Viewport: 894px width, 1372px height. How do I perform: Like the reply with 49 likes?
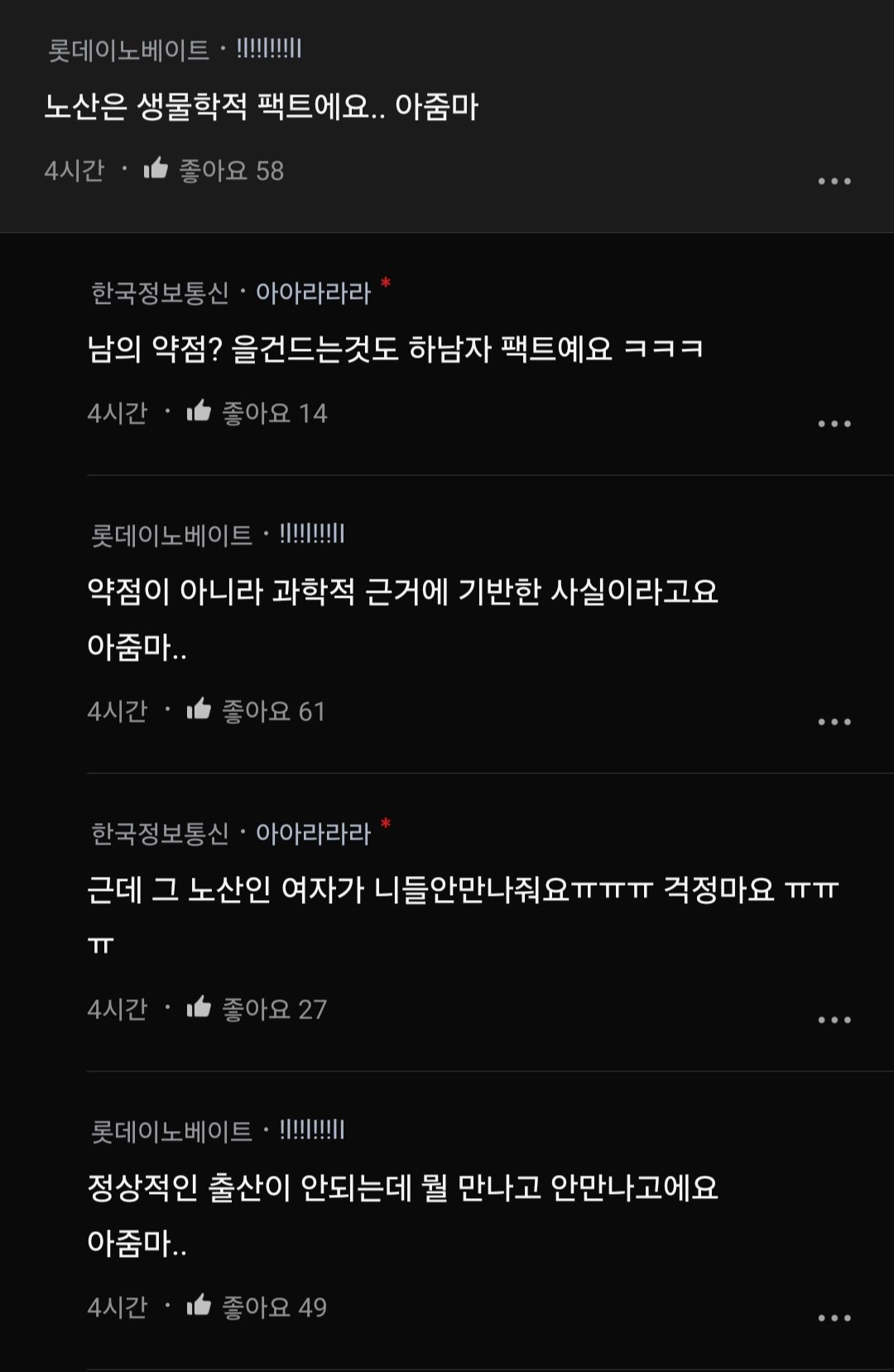click(199, 1306)
